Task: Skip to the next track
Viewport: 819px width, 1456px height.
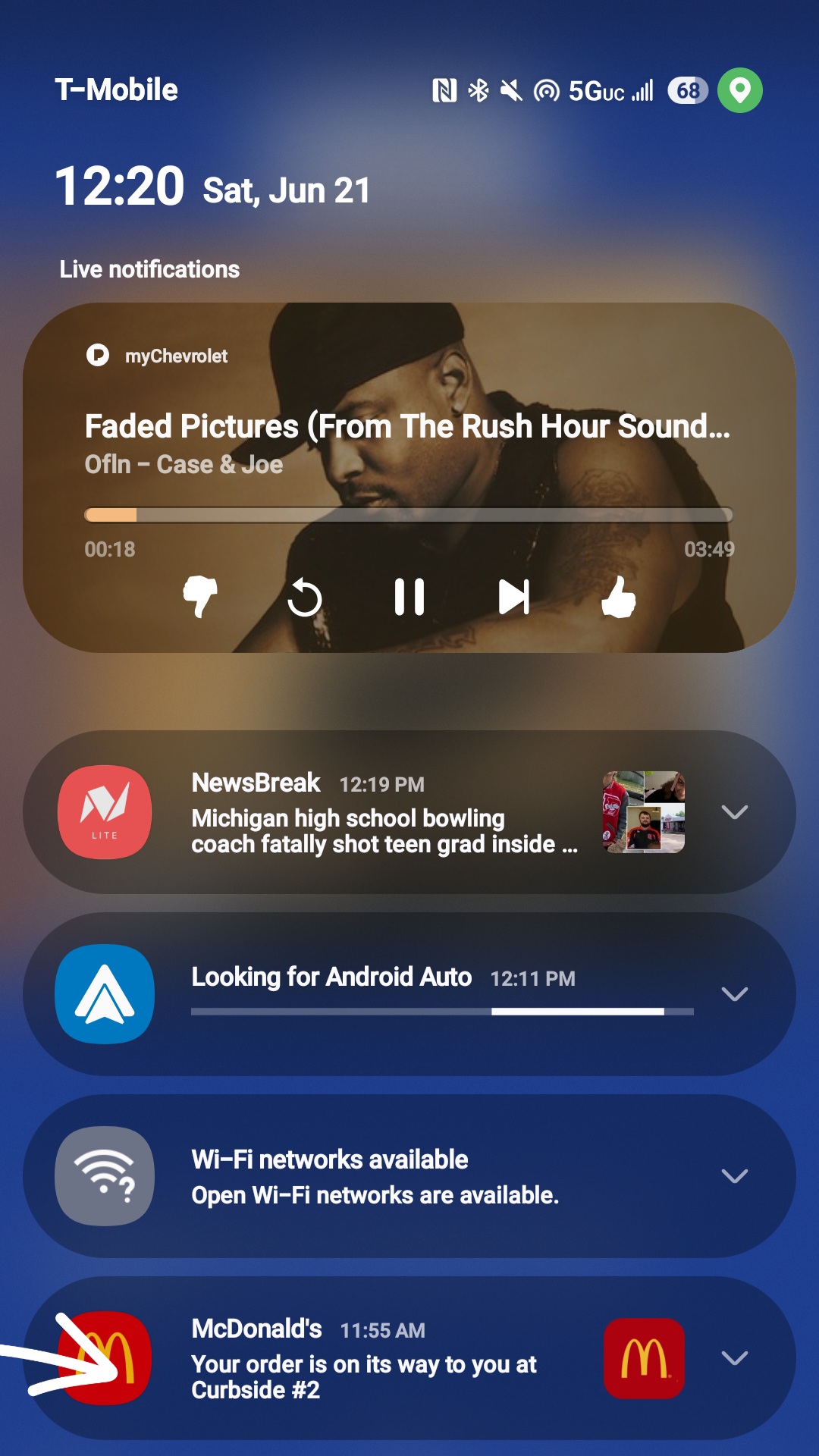Action: (x=513, y=597)
